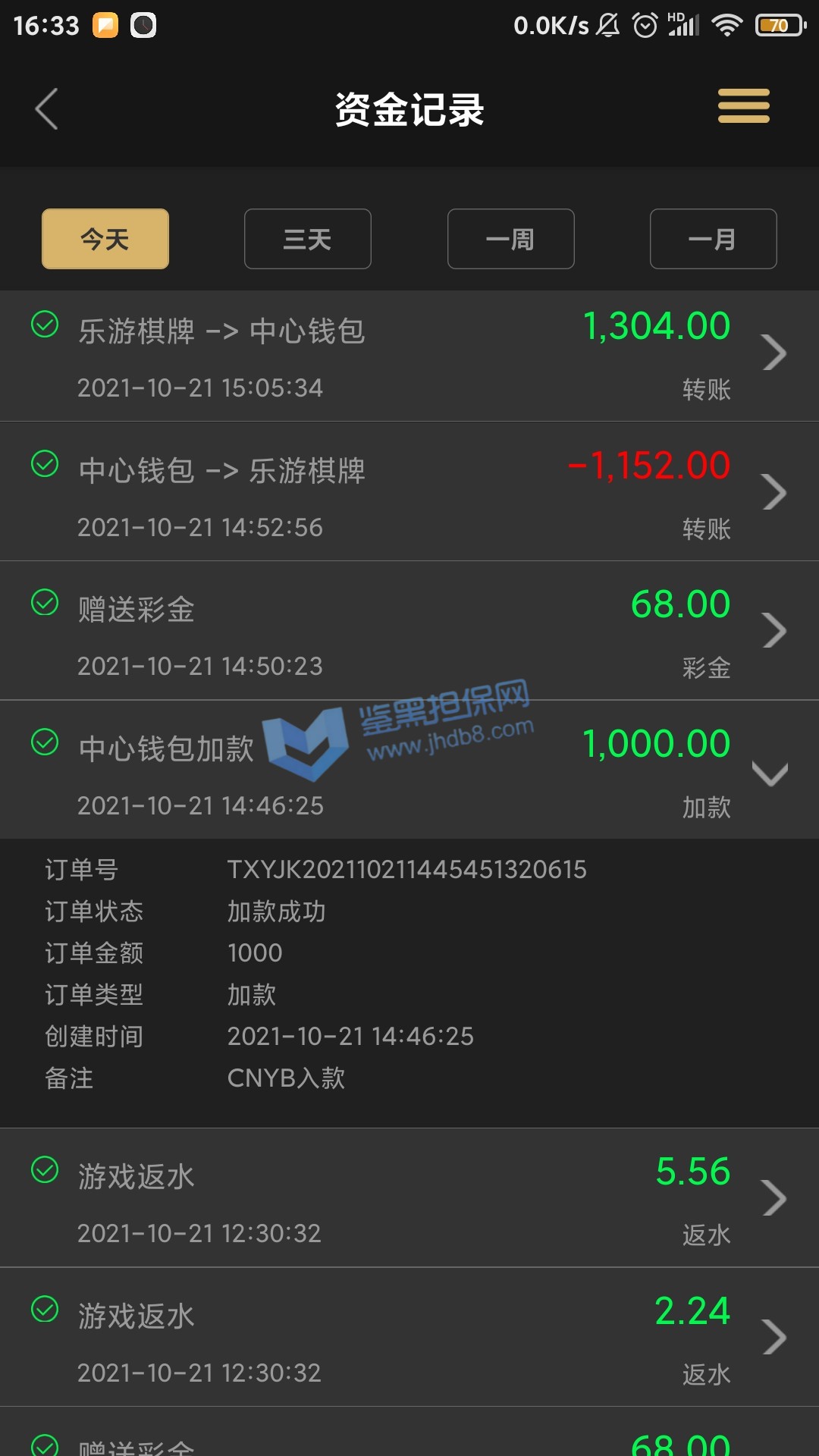Select the 今天 filter
The image size is (819, 1456).
(x=105, y=239)
